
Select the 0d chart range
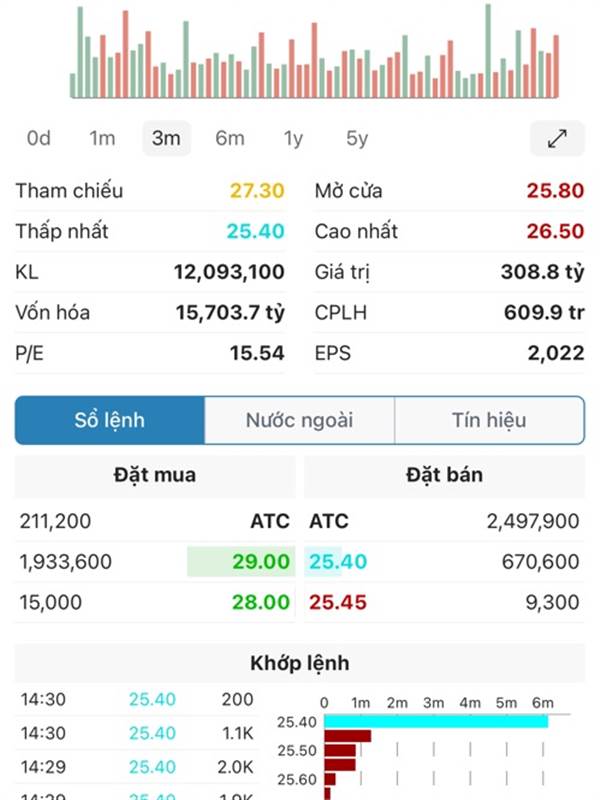tap(39, 138)
